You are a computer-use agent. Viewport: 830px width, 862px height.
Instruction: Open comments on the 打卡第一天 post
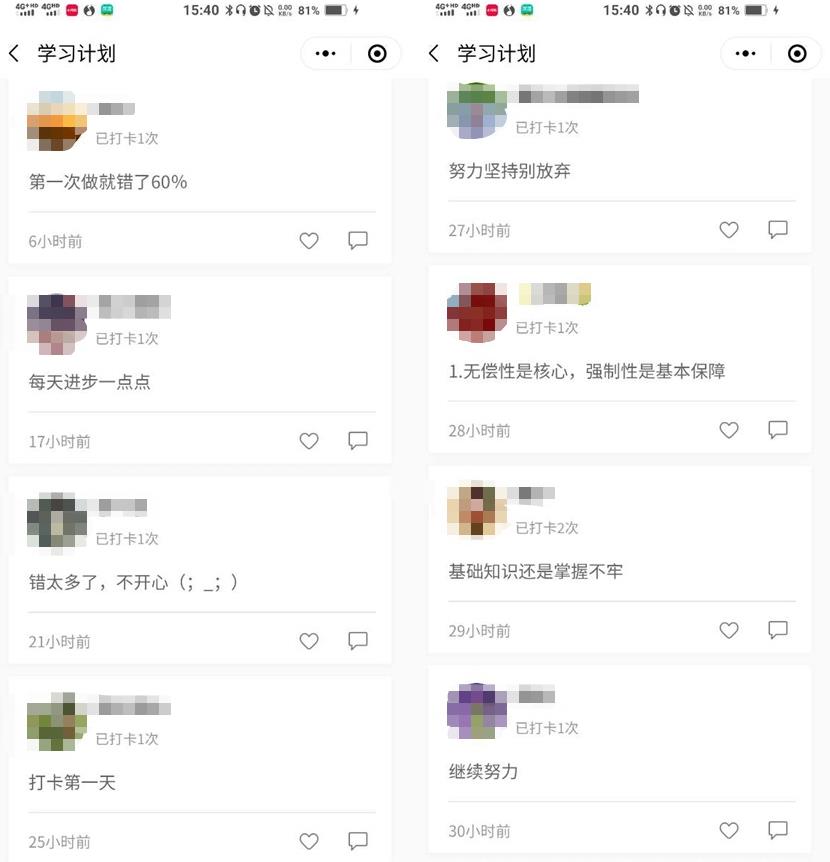[x=358, y=841]
